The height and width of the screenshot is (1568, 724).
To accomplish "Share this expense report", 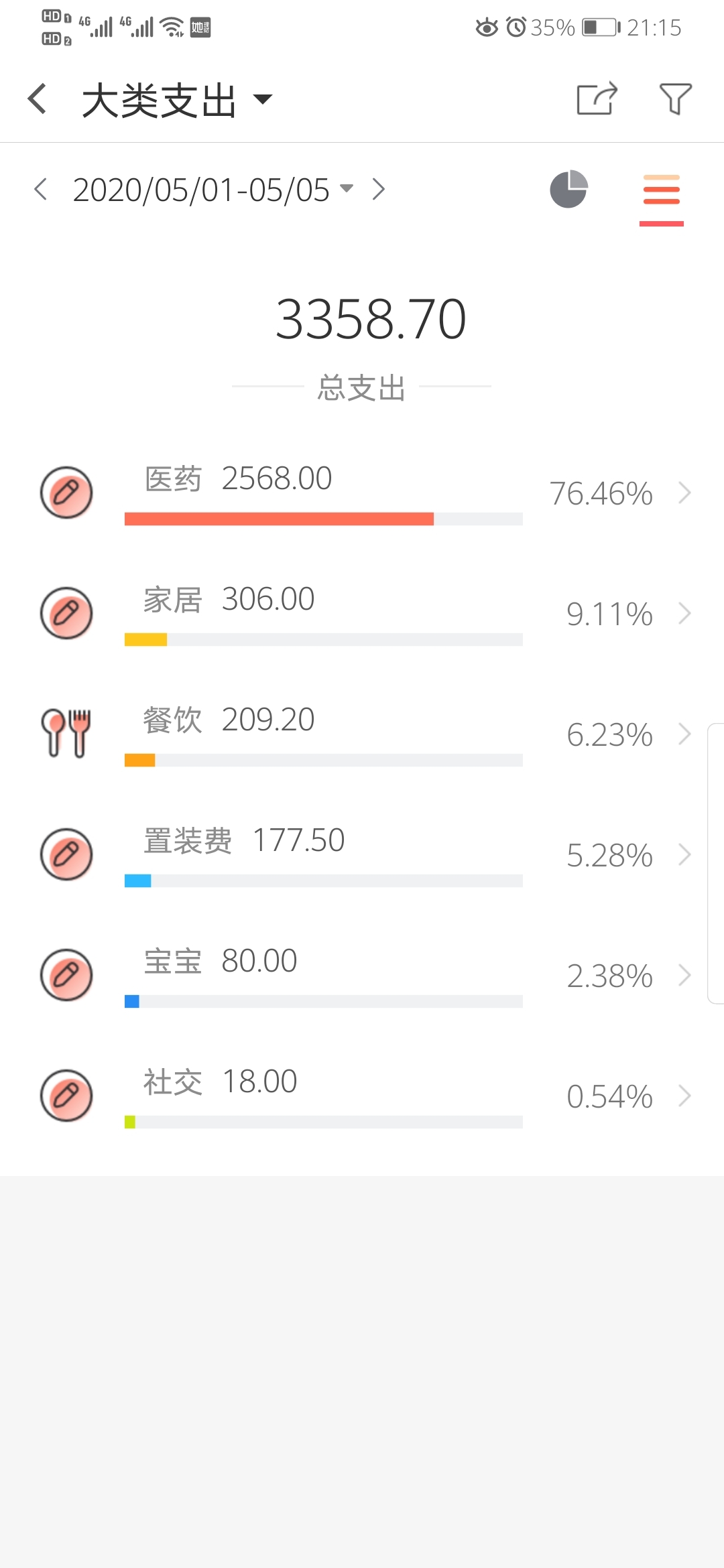I will pos(597,99).
